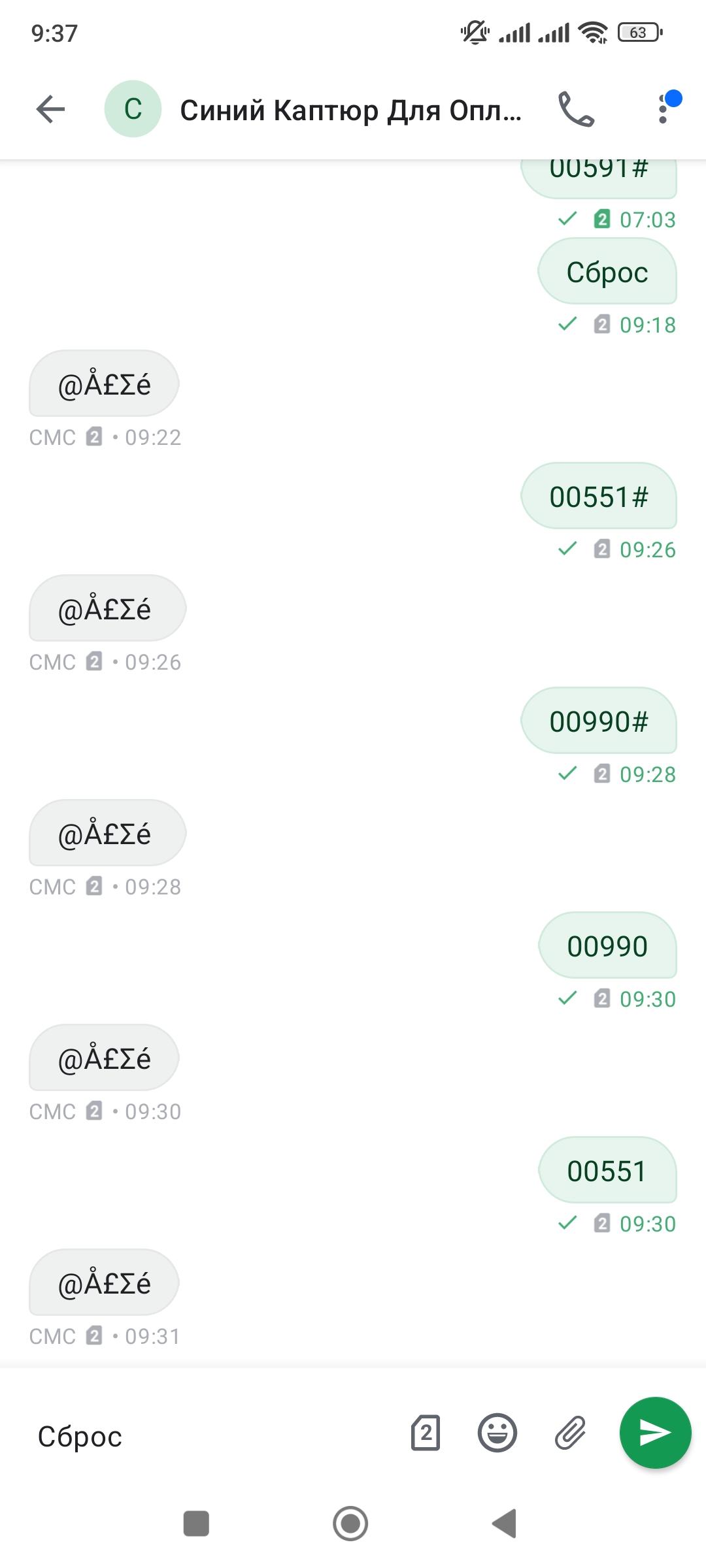The image size is (706, 1568).
Task: Switch the SIM card for sending
Action: [x=426, y=1433]
